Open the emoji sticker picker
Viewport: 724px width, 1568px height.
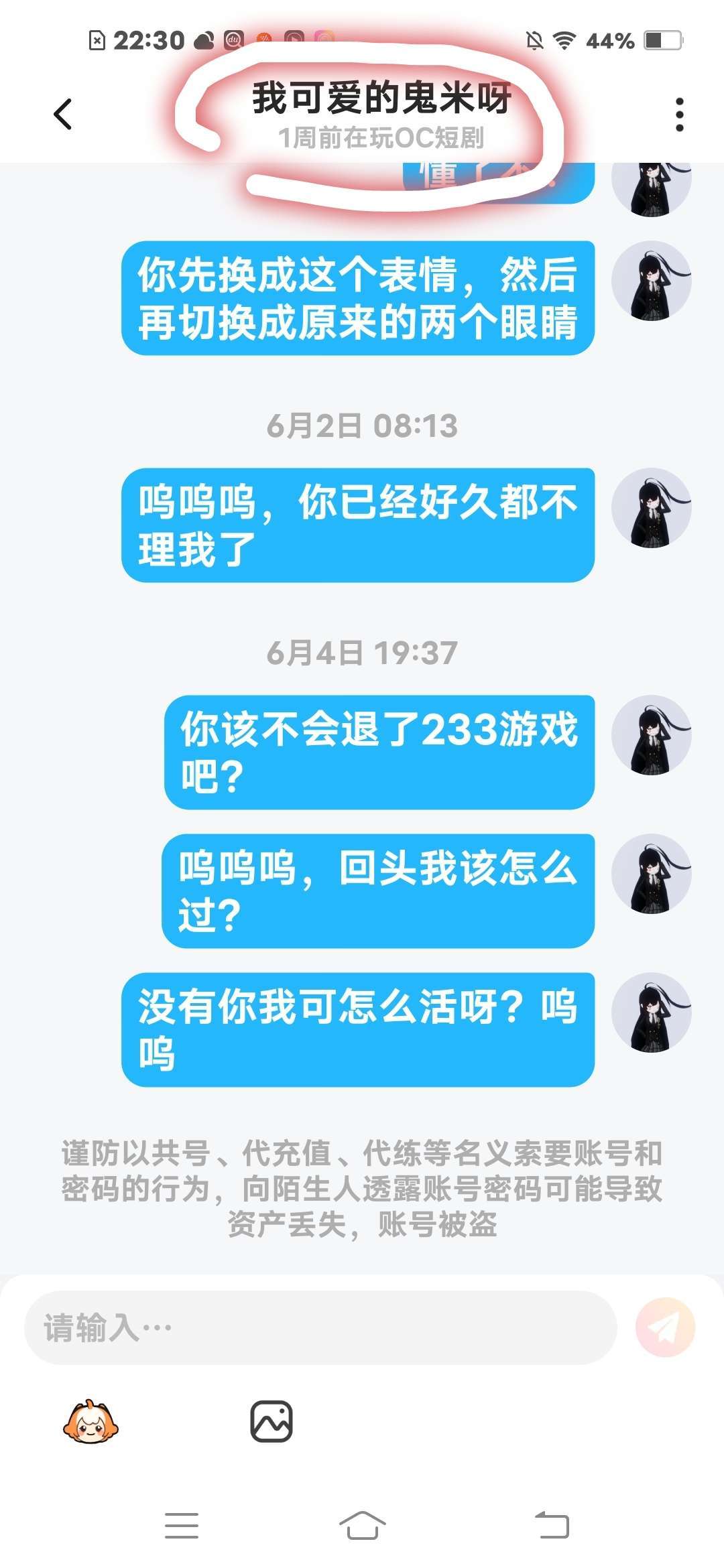pos(90,1421)
